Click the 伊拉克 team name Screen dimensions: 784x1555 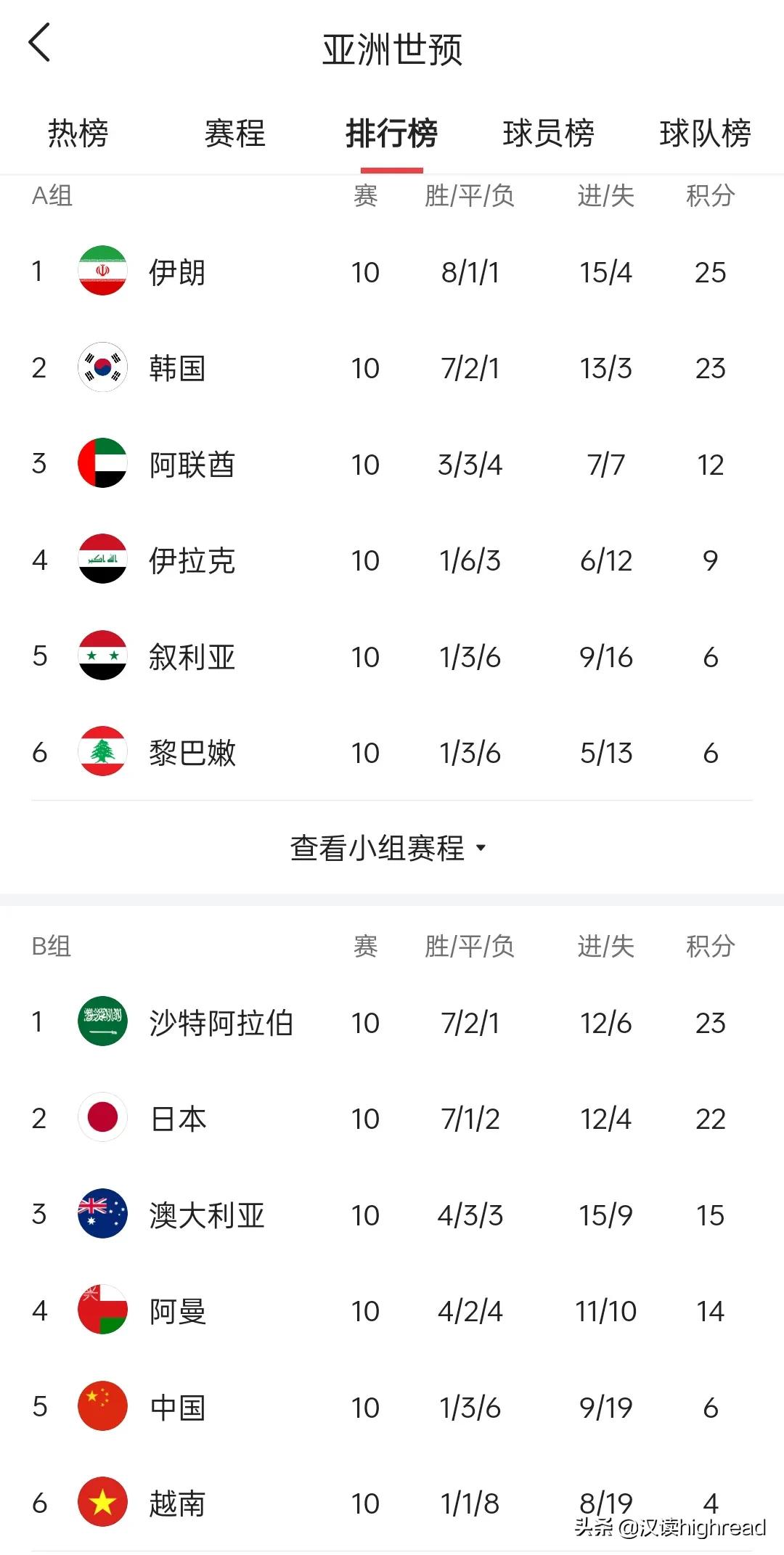tap(194, 560)
